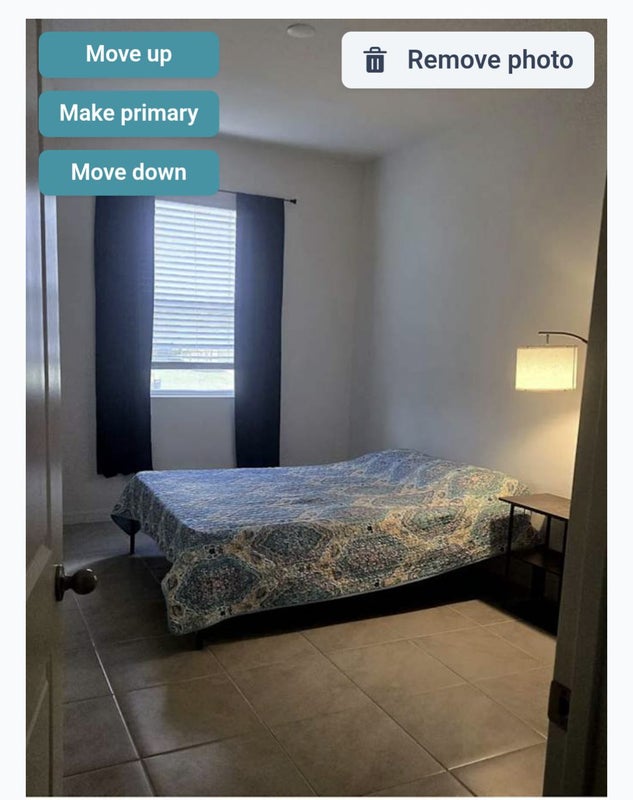The height and width of the screenshot is (800, 633).
Task: Remove this bedroom photo
Action: point(468,60)
